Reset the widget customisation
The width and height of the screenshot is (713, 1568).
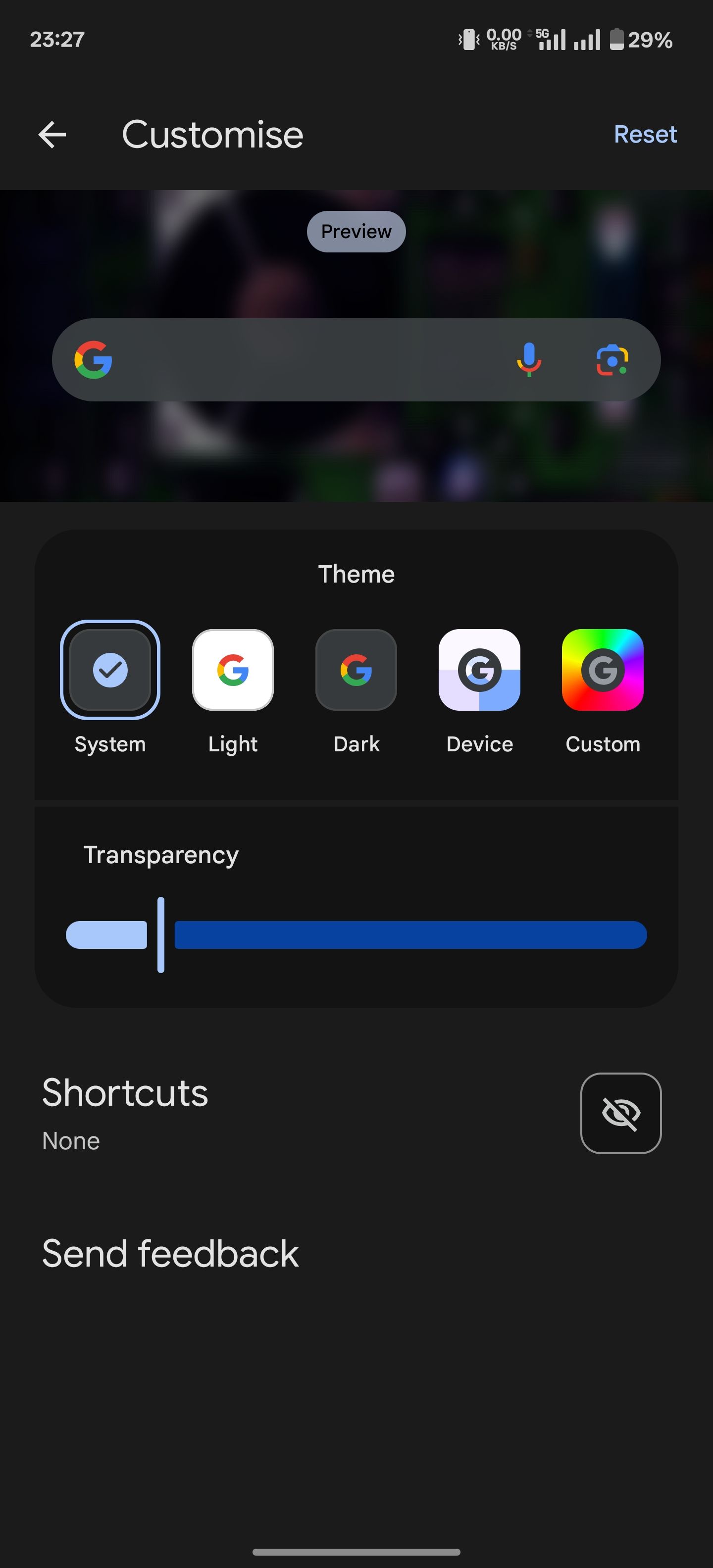click(645, 135)
